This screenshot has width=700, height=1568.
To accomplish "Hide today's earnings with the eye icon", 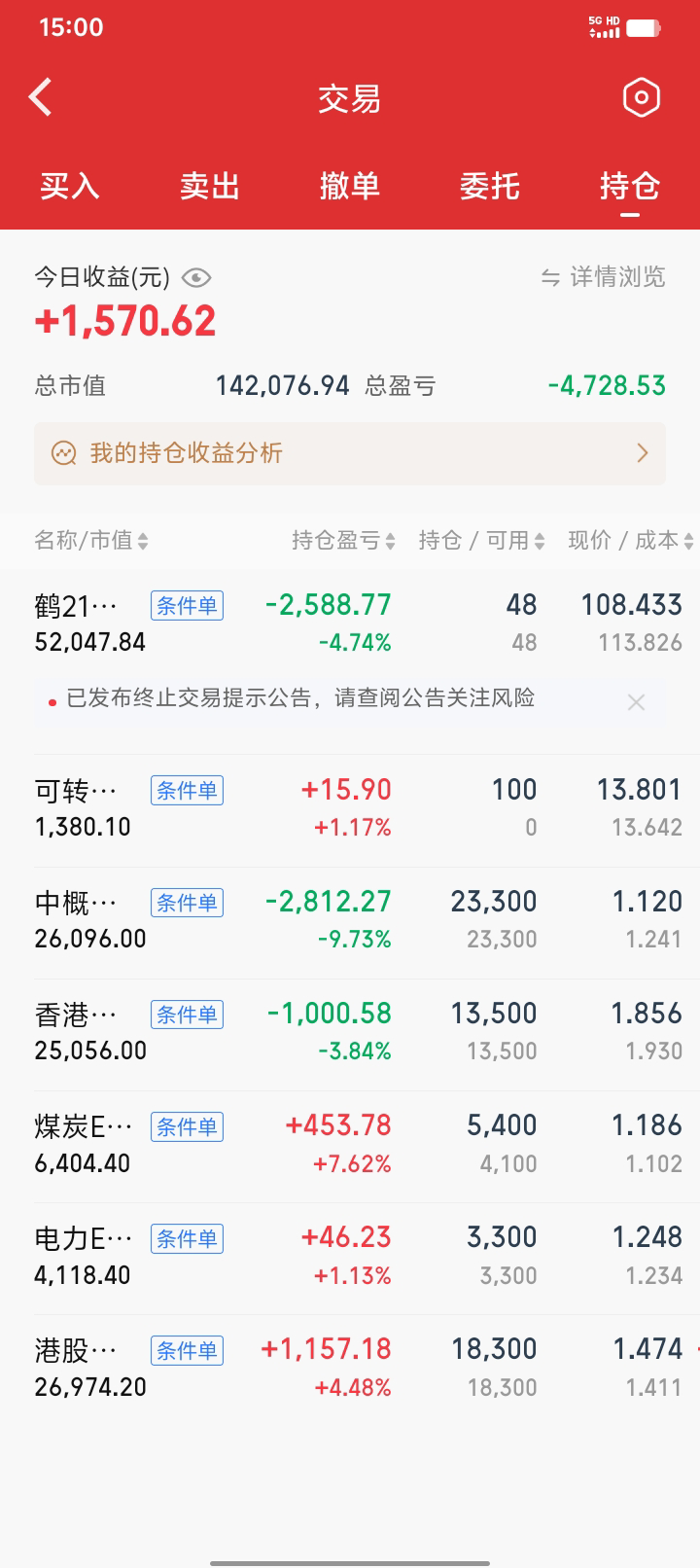I will tap(196, 278).
